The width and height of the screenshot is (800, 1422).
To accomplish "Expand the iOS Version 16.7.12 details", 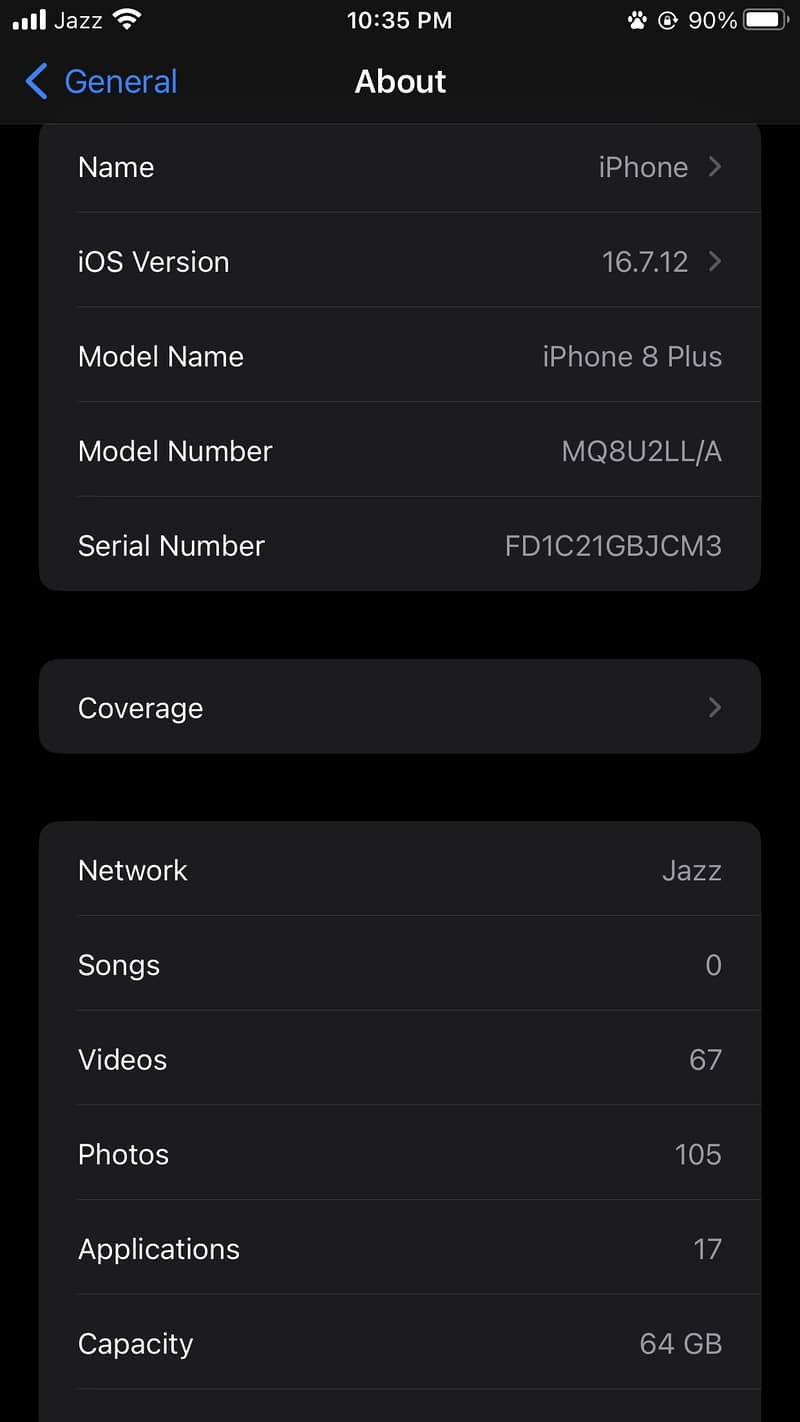I will coord(400,261).
